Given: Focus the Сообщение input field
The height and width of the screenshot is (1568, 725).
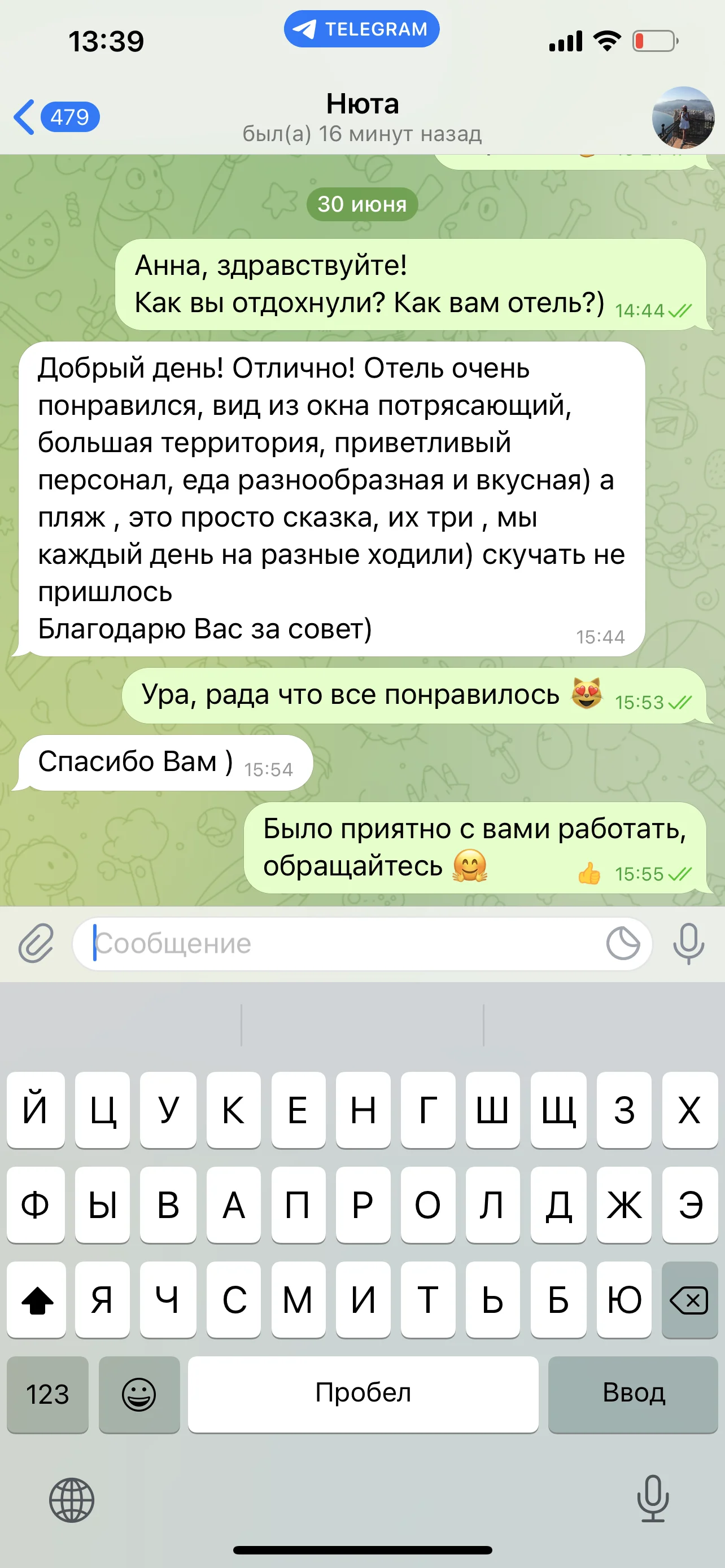Looking at the screenshot, I should 341,944.
